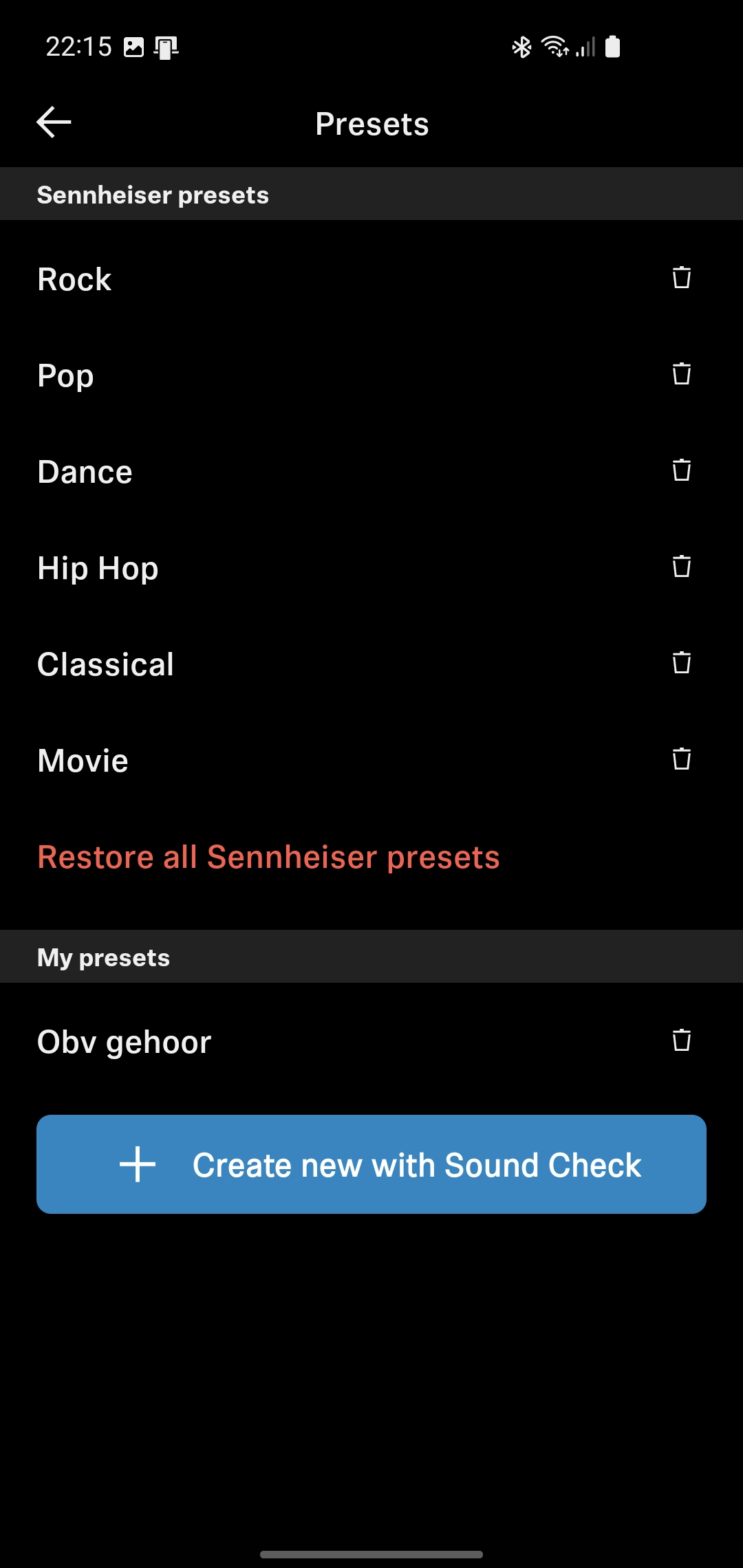Screen dimensions: 743x1568
Task: Create new preset with Sound Check
Action: 371,1164
